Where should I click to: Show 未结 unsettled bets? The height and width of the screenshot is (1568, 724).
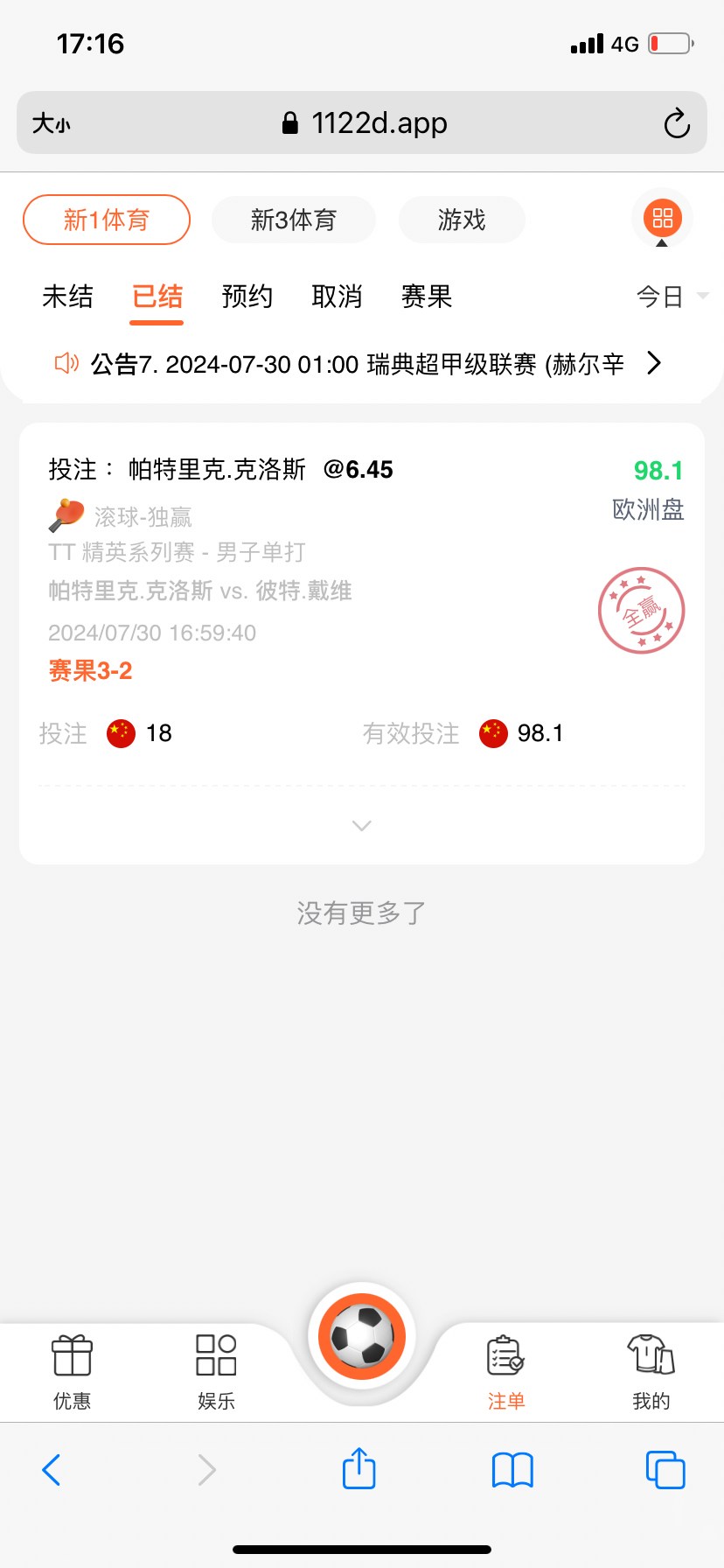[x=67, y=297]
